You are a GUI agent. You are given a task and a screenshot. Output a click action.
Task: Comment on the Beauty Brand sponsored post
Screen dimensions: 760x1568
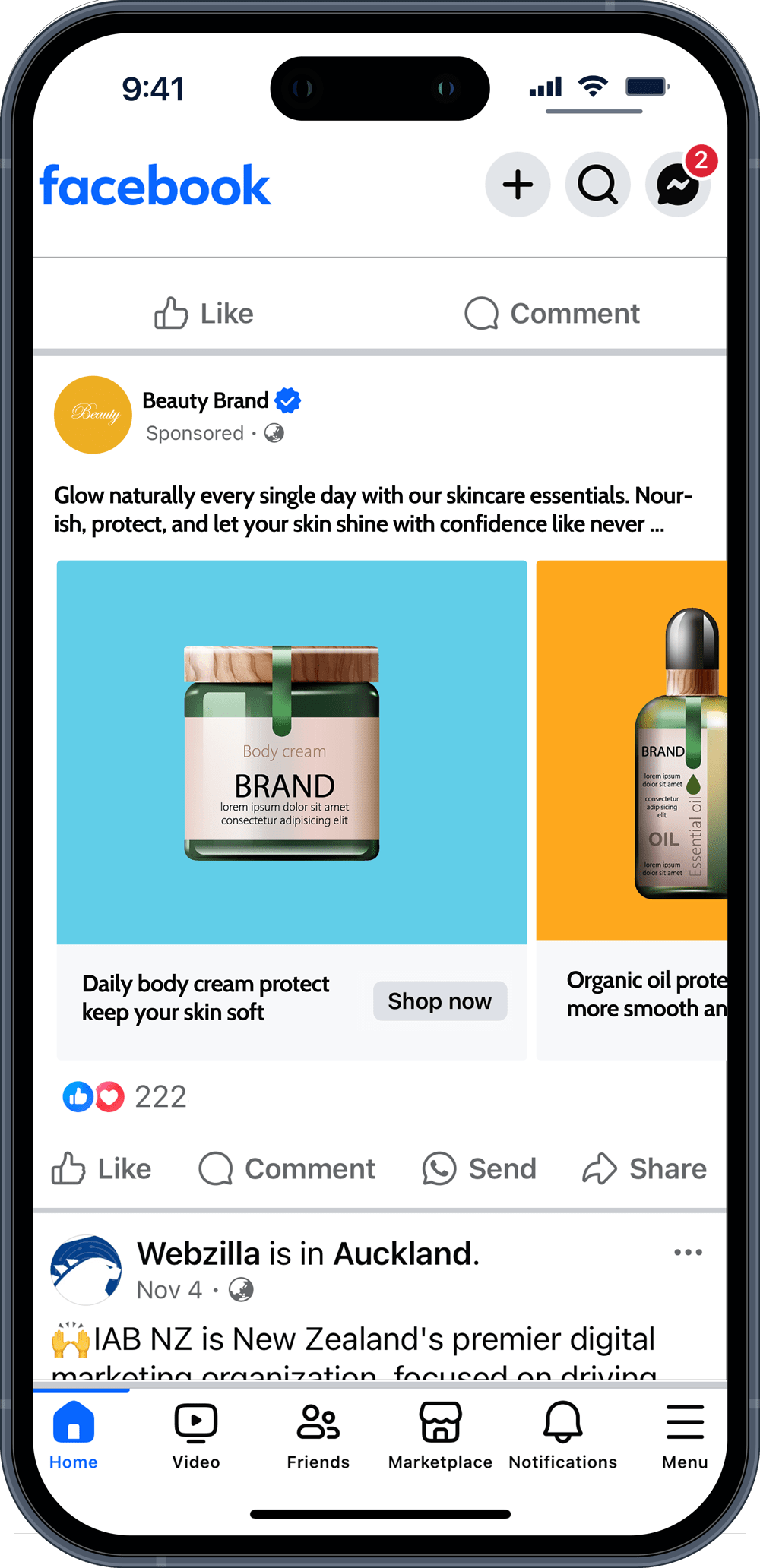coord(287,1168)
